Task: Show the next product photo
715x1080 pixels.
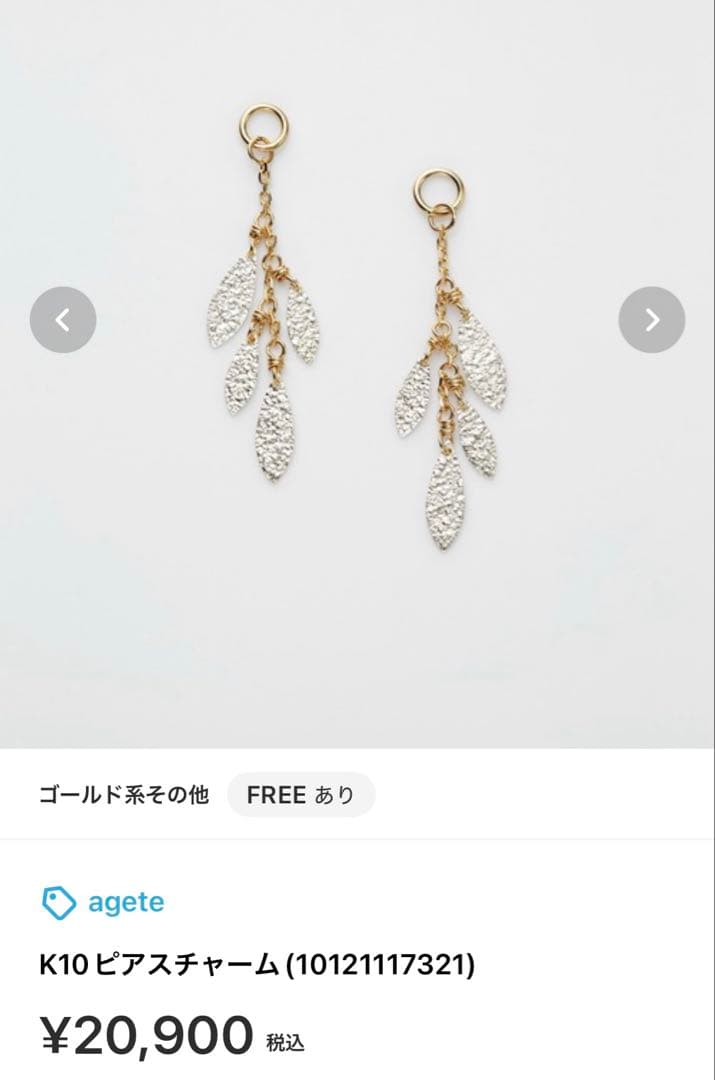Action: (x=652, y=320)
